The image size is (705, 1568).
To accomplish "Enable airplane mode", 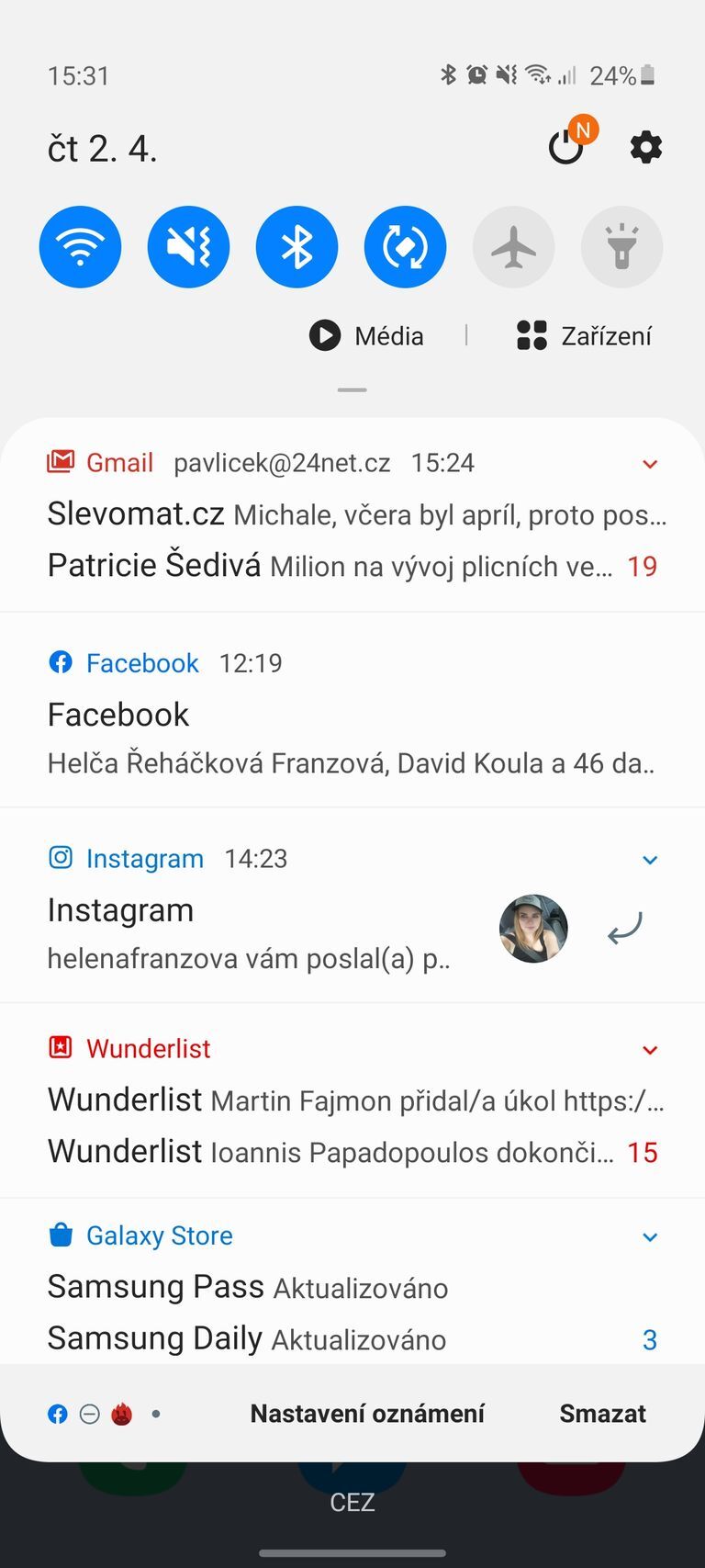I will point(513,247).
